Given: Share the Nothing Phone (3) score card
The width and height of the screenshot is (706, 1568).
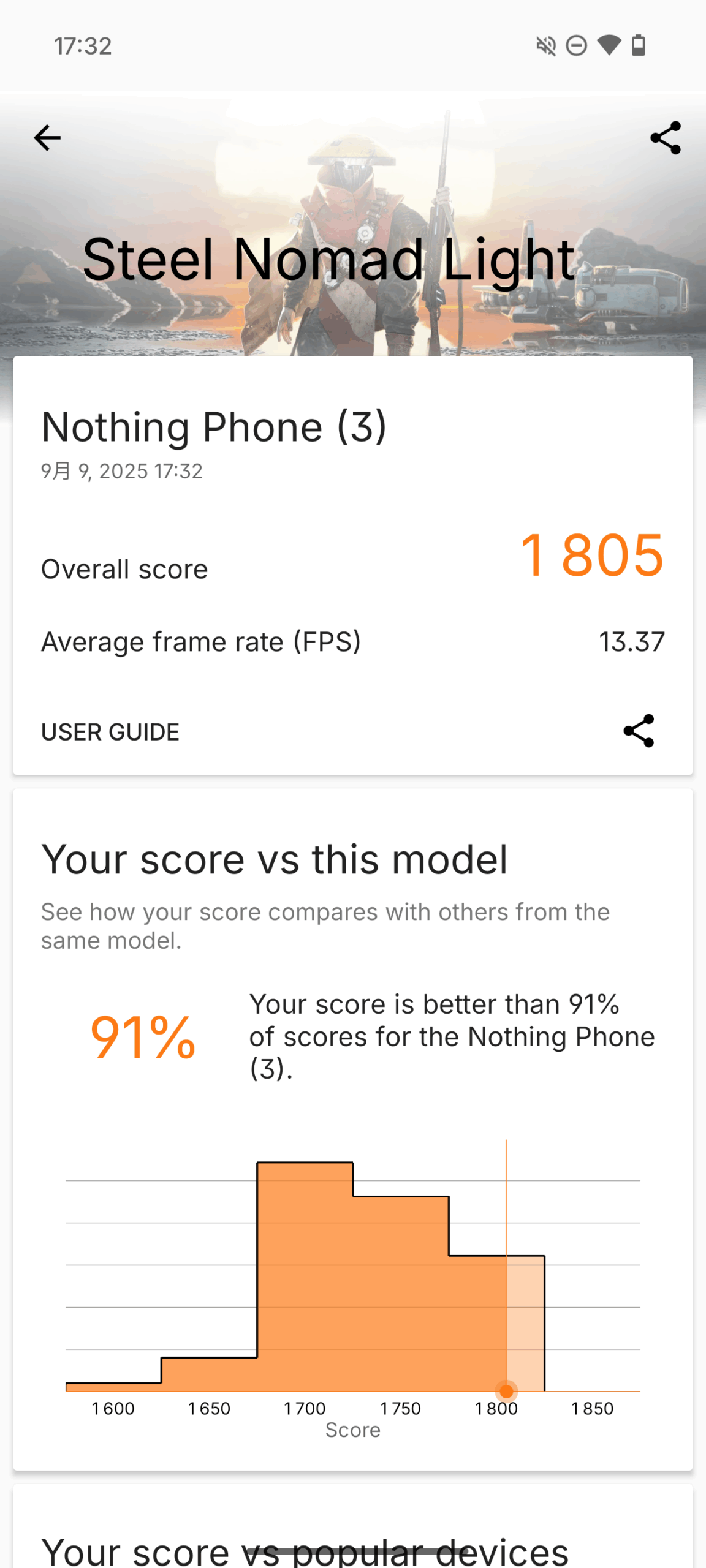Looking at the screenshot, I should (x=639, y=731).
